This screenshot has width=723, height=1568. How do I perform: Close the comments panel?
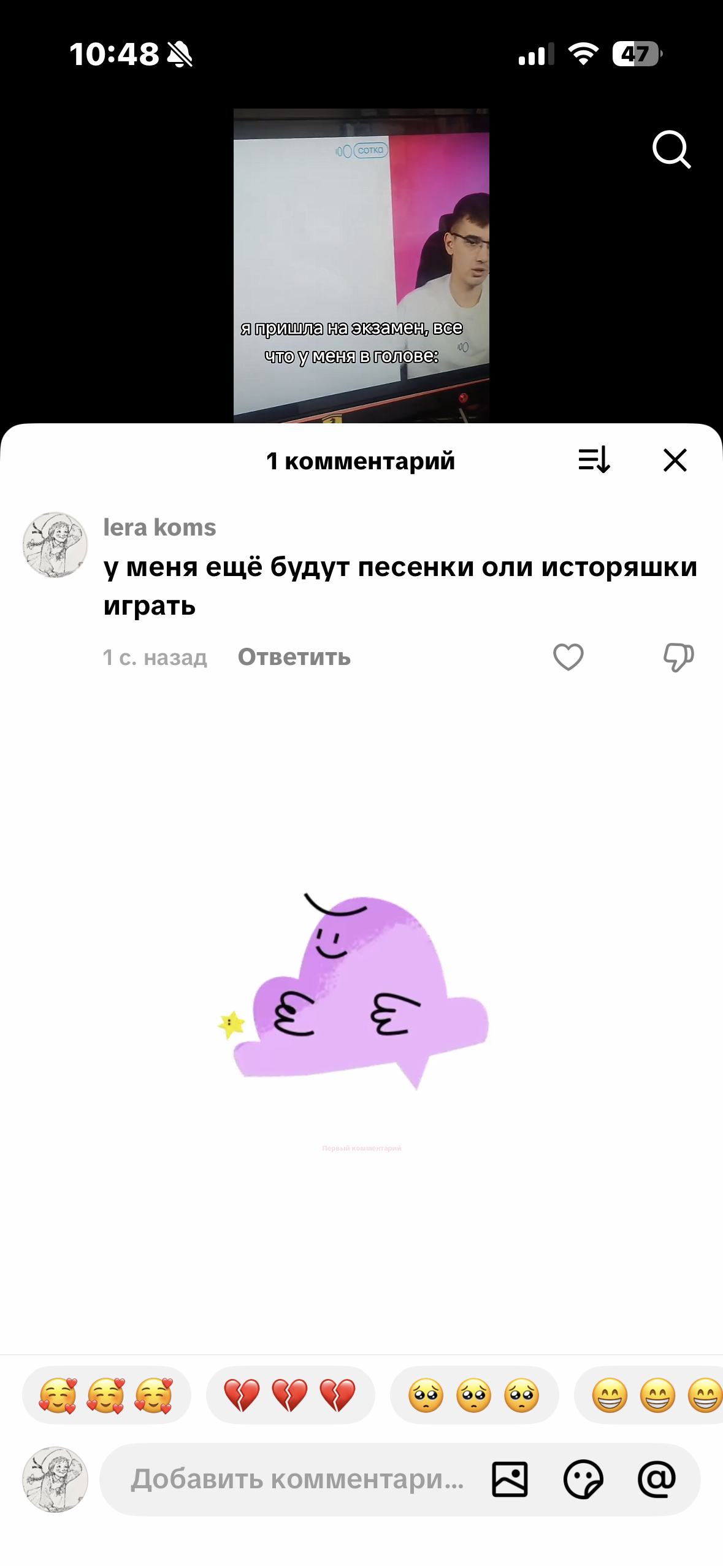675,459
